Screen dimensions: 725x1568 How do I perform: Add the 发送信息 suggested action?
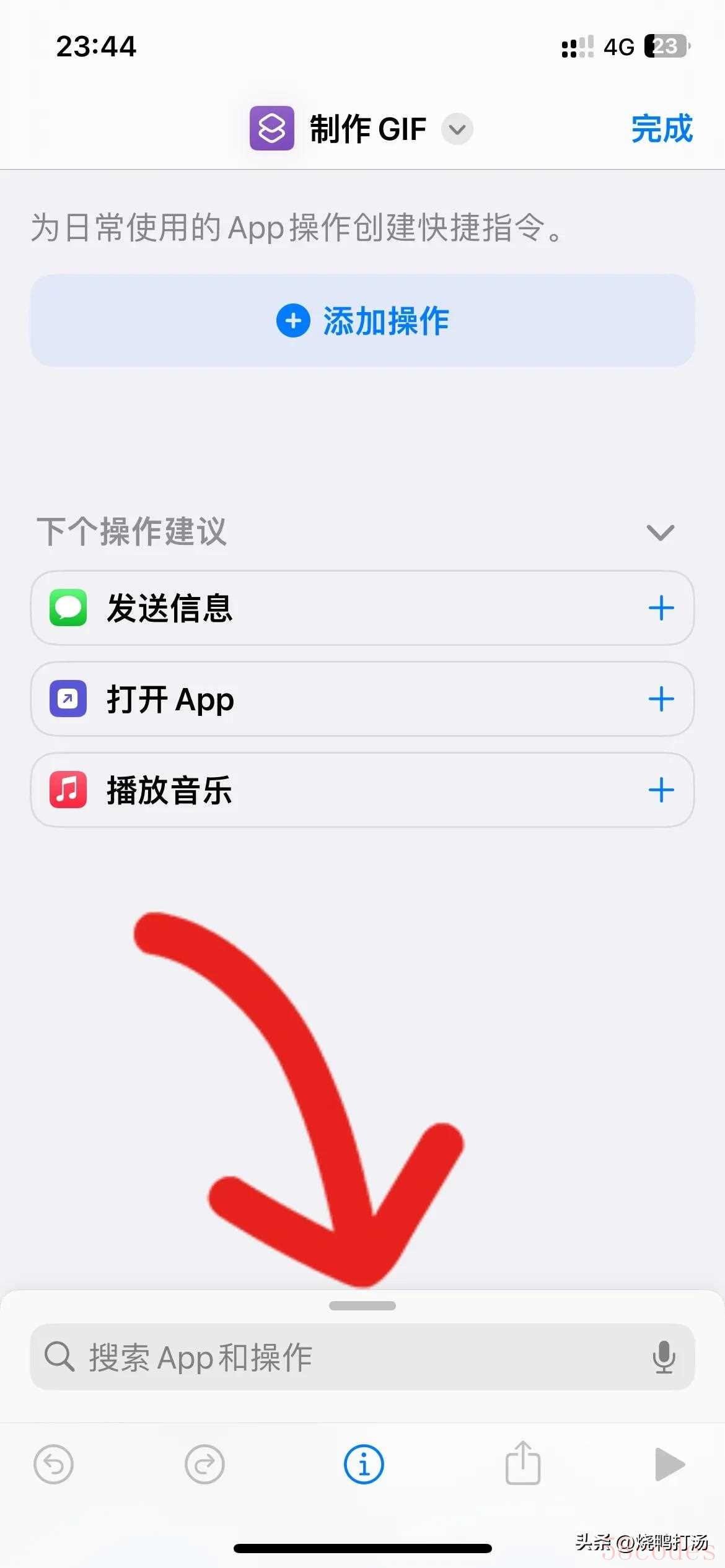[x=661, y=608]
